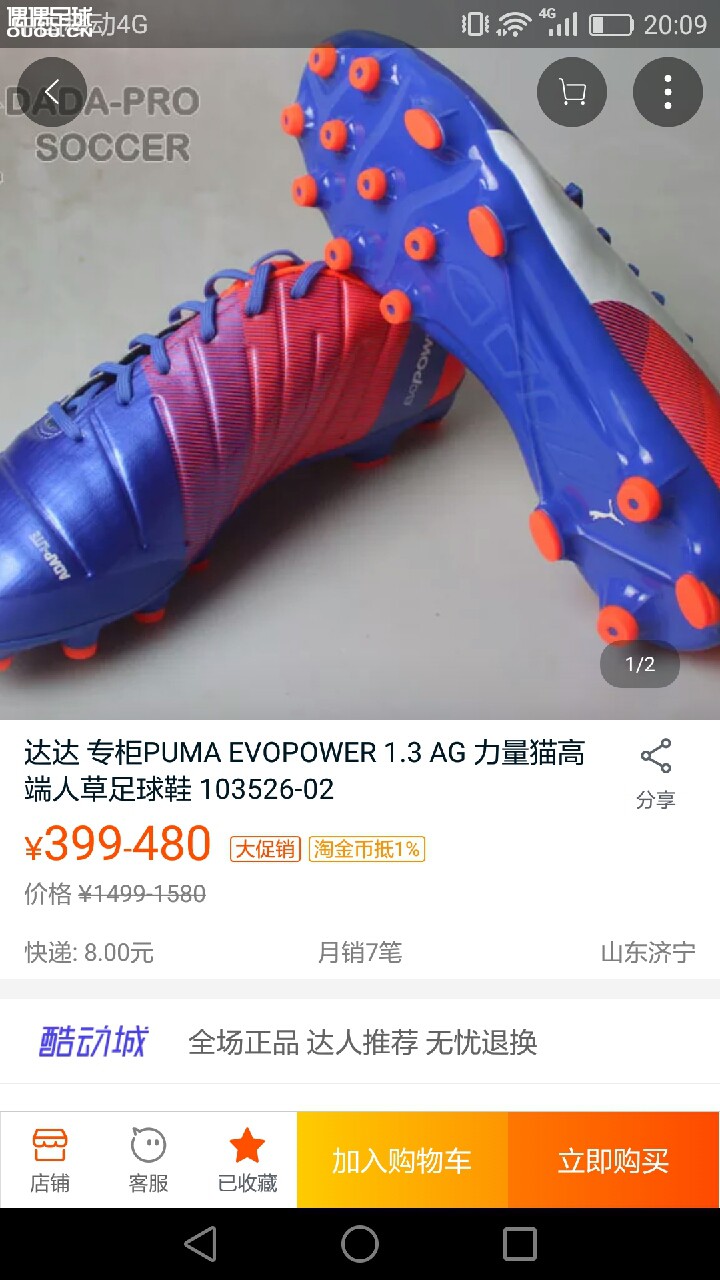Tap the system back navigation button

click(x=200, y=1244)
